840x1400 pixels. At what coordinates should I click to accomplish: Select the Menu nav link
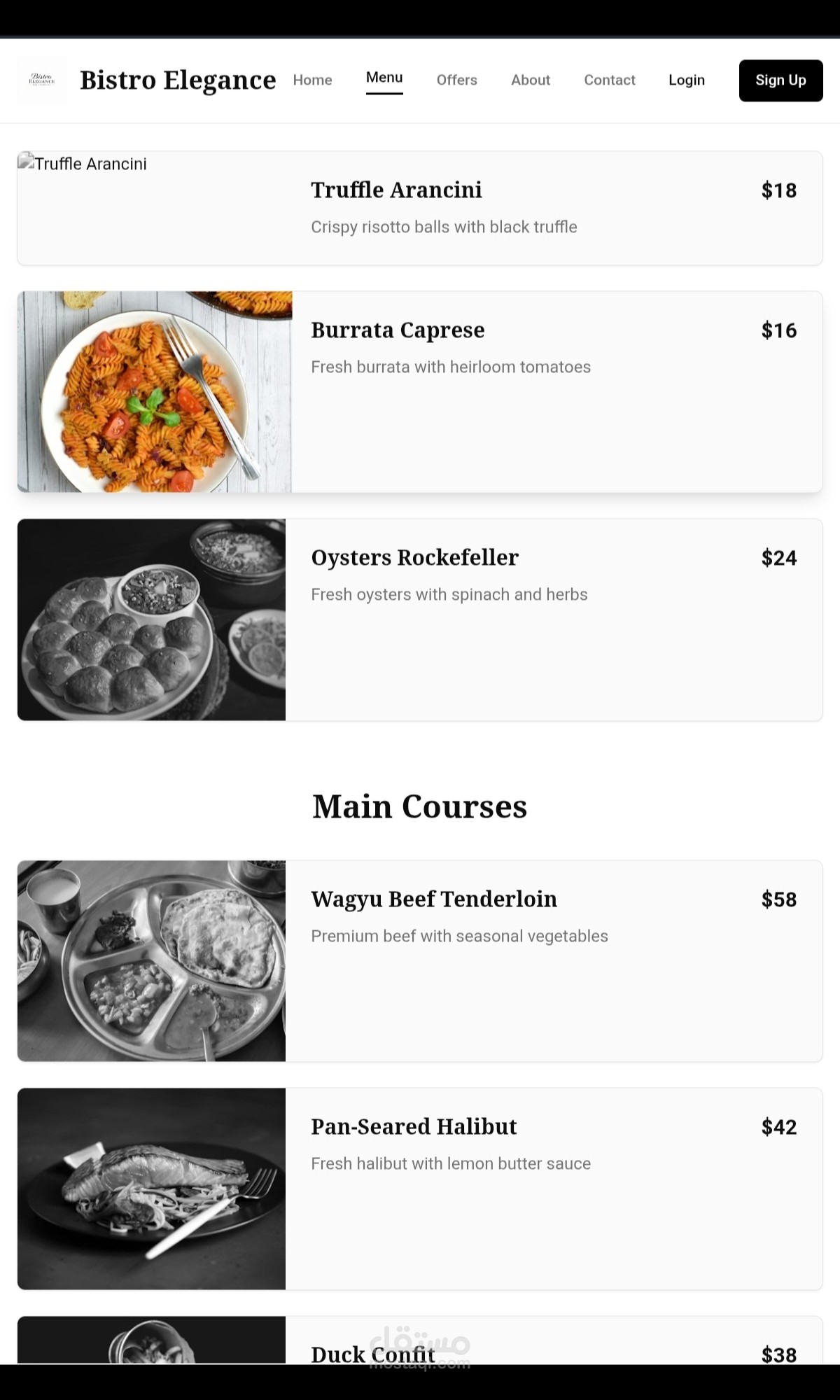click(384, 78)
